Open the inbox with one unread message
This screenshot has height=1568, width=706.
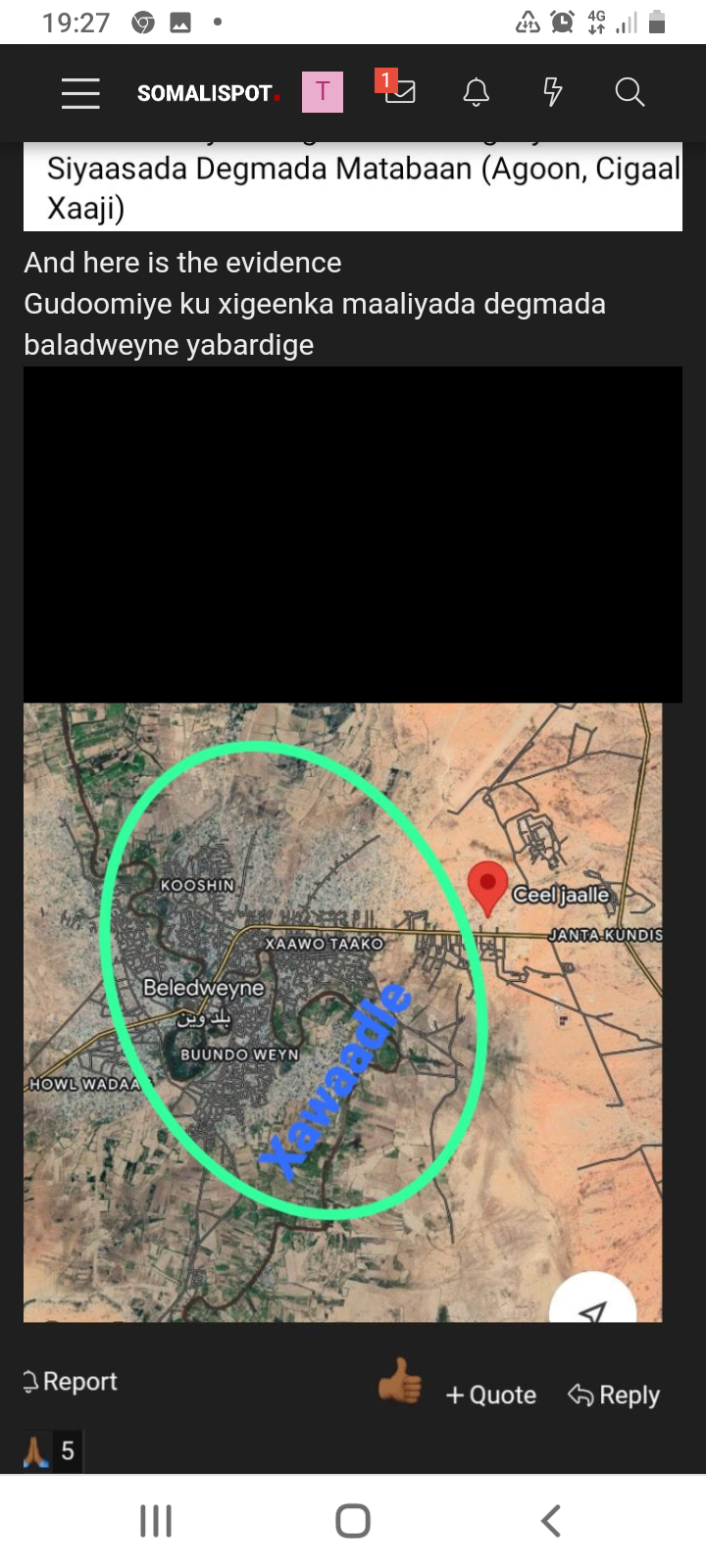pyautogui.click(x=398, y=91)
